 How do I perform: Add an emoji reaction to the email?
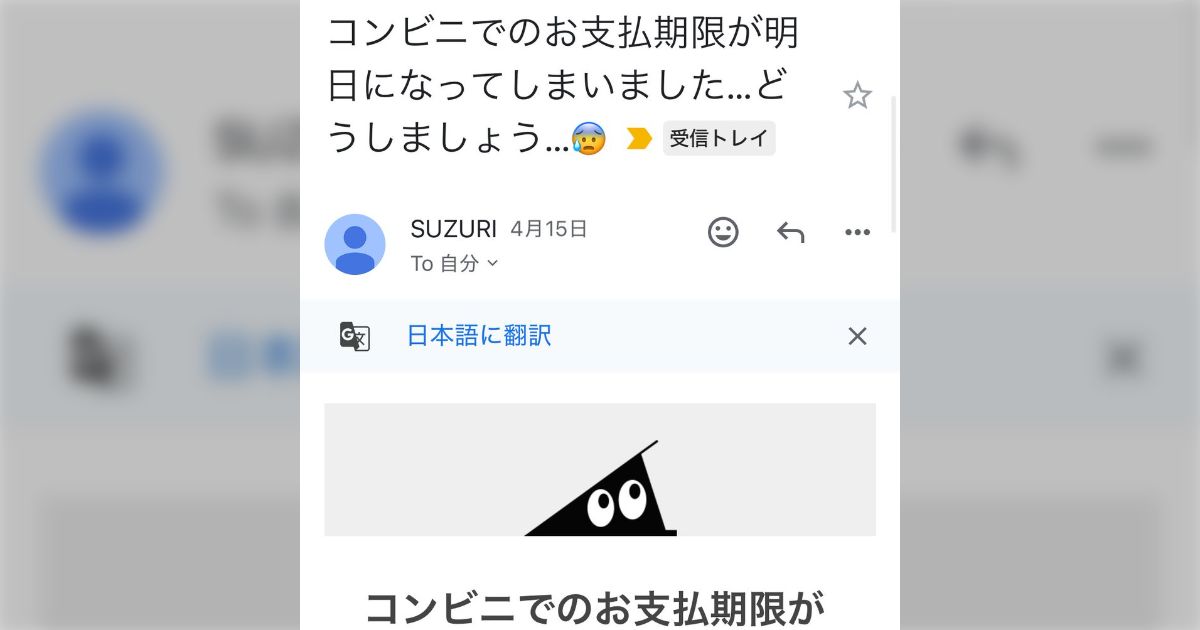pos(723,232)
